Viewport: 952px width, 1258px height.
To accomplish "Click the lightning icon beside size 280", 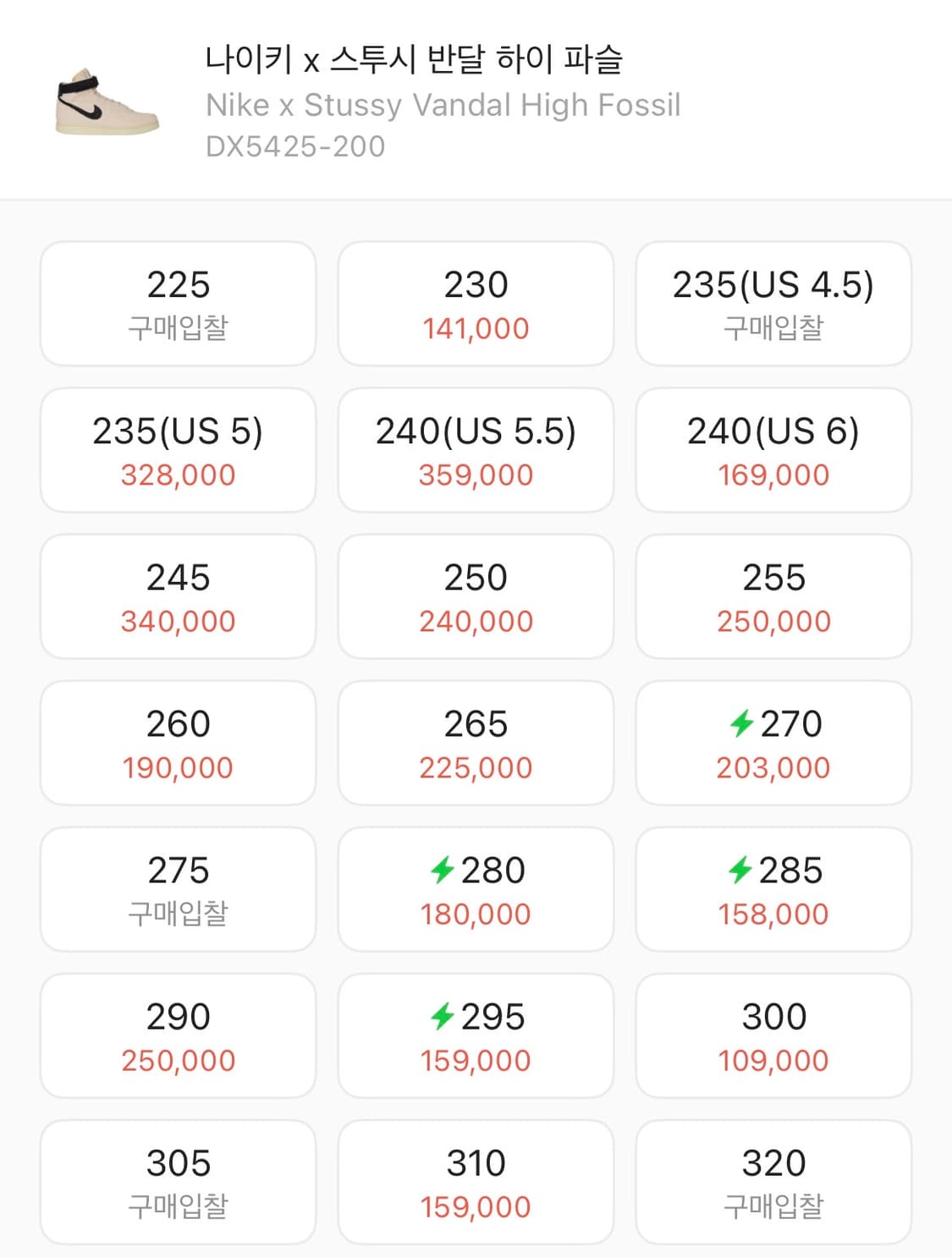I will 443,871.
